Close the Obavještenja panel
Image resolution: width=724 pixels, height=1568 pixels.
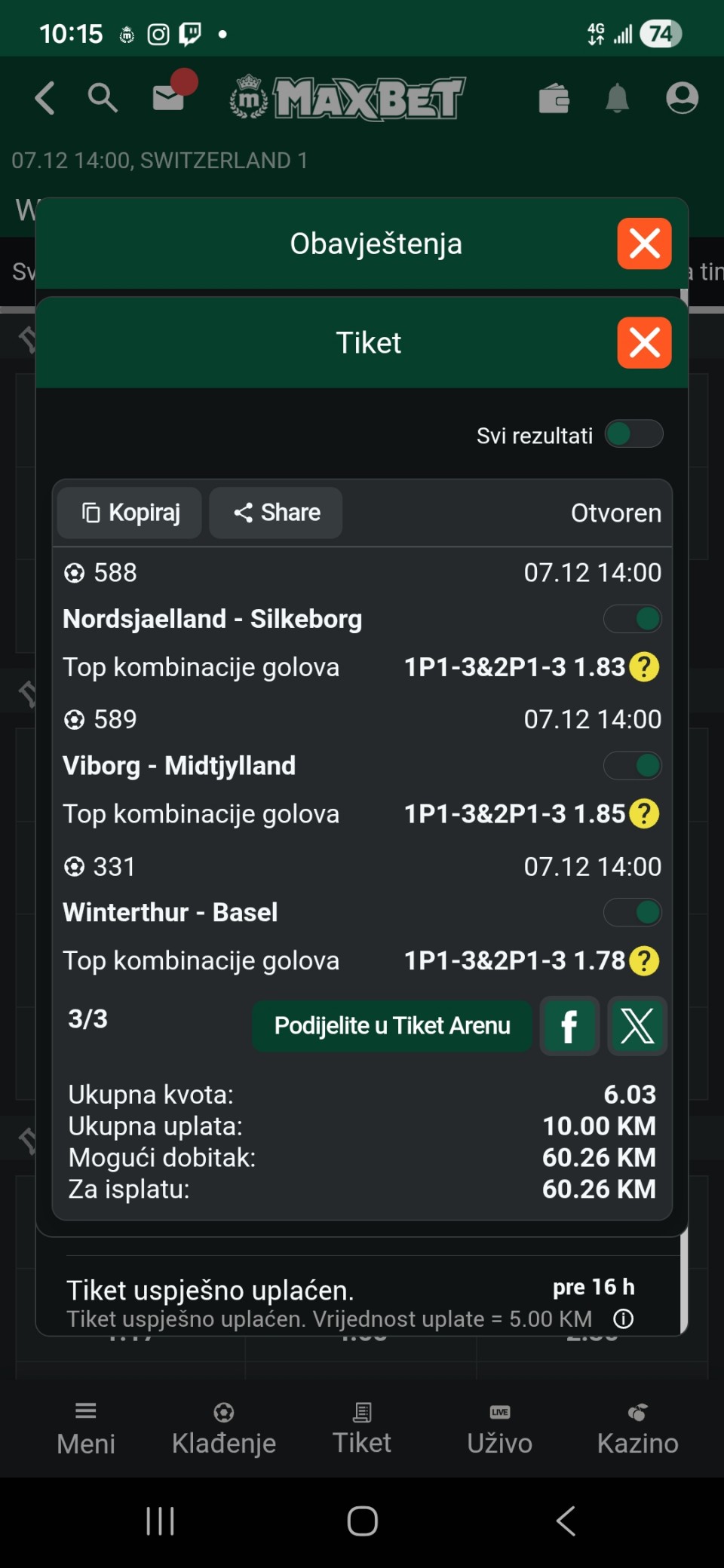[644, 243]
